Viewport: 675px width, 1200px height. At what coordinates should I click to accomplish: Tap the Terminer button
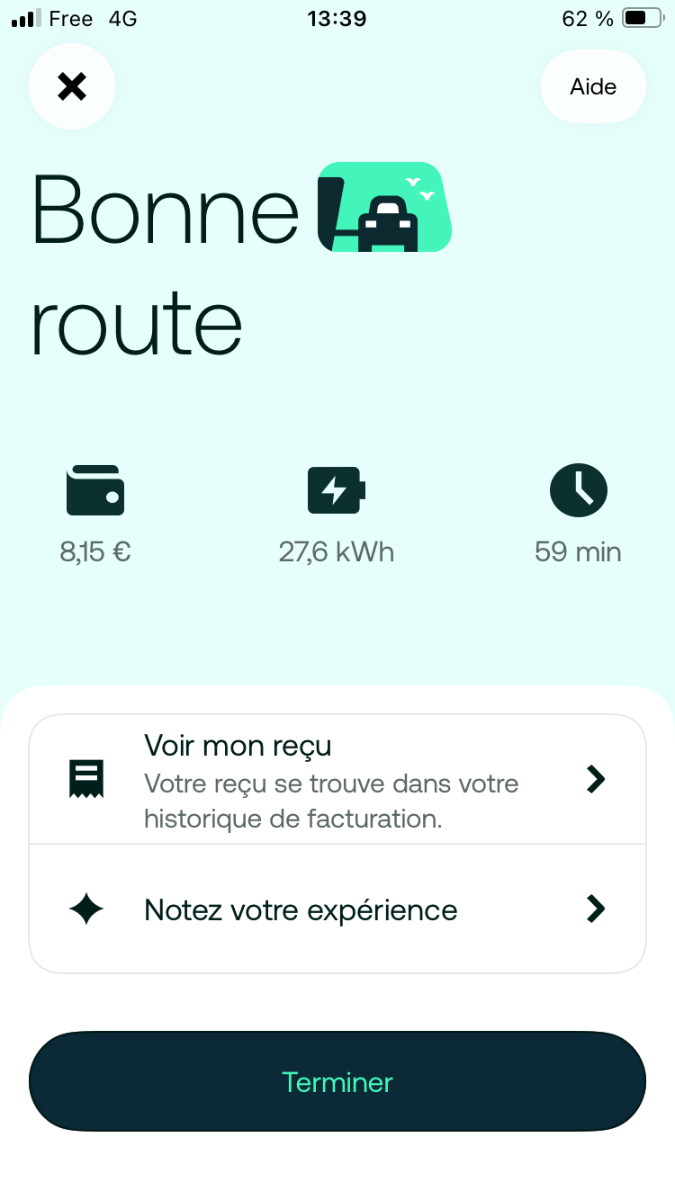(x=337, y=1082)
